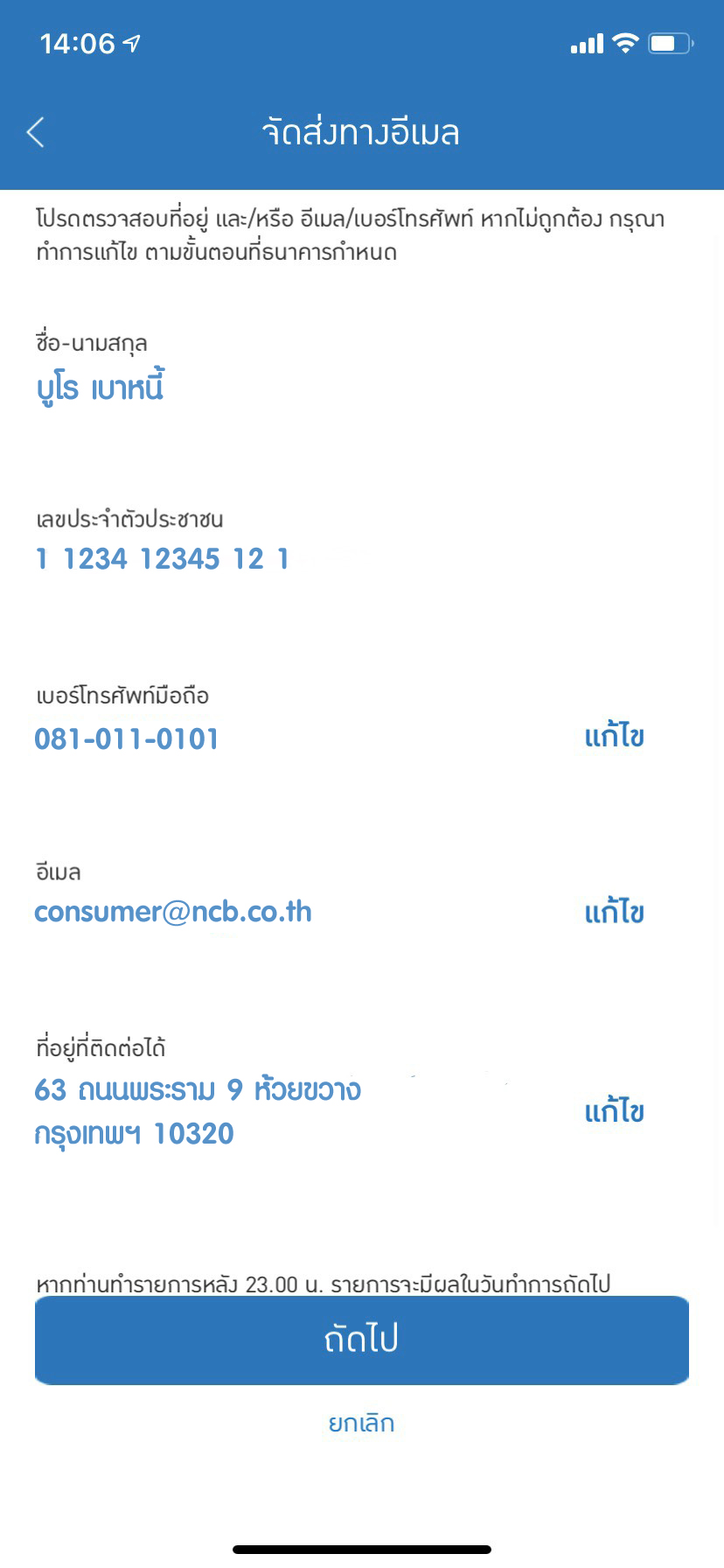
Task: Edit the email consumer@ncb.co.th
Action: tap(614, 912)
